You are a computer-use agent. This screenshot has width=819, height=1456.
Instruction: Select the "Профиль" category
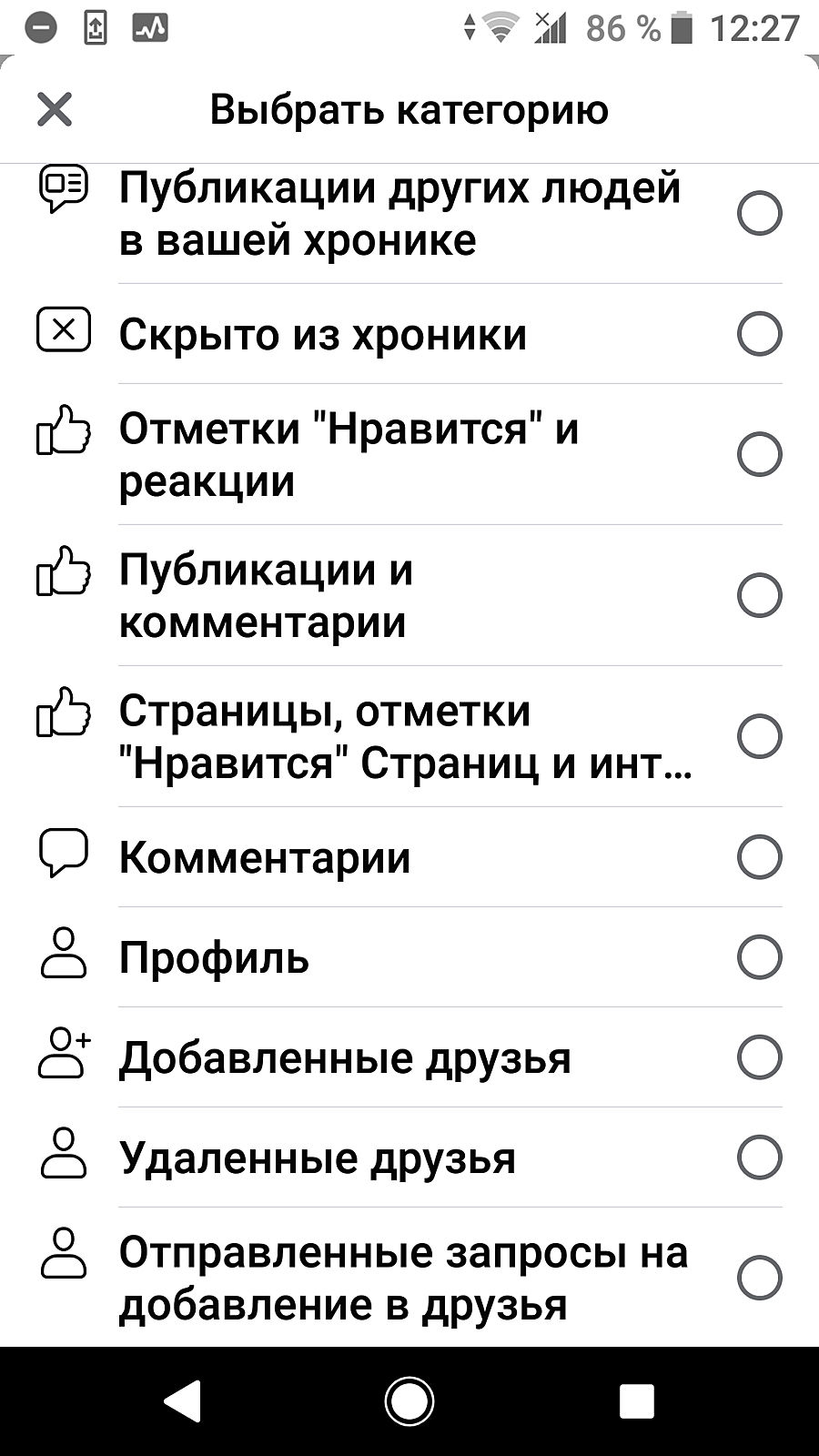pos(759,957)
